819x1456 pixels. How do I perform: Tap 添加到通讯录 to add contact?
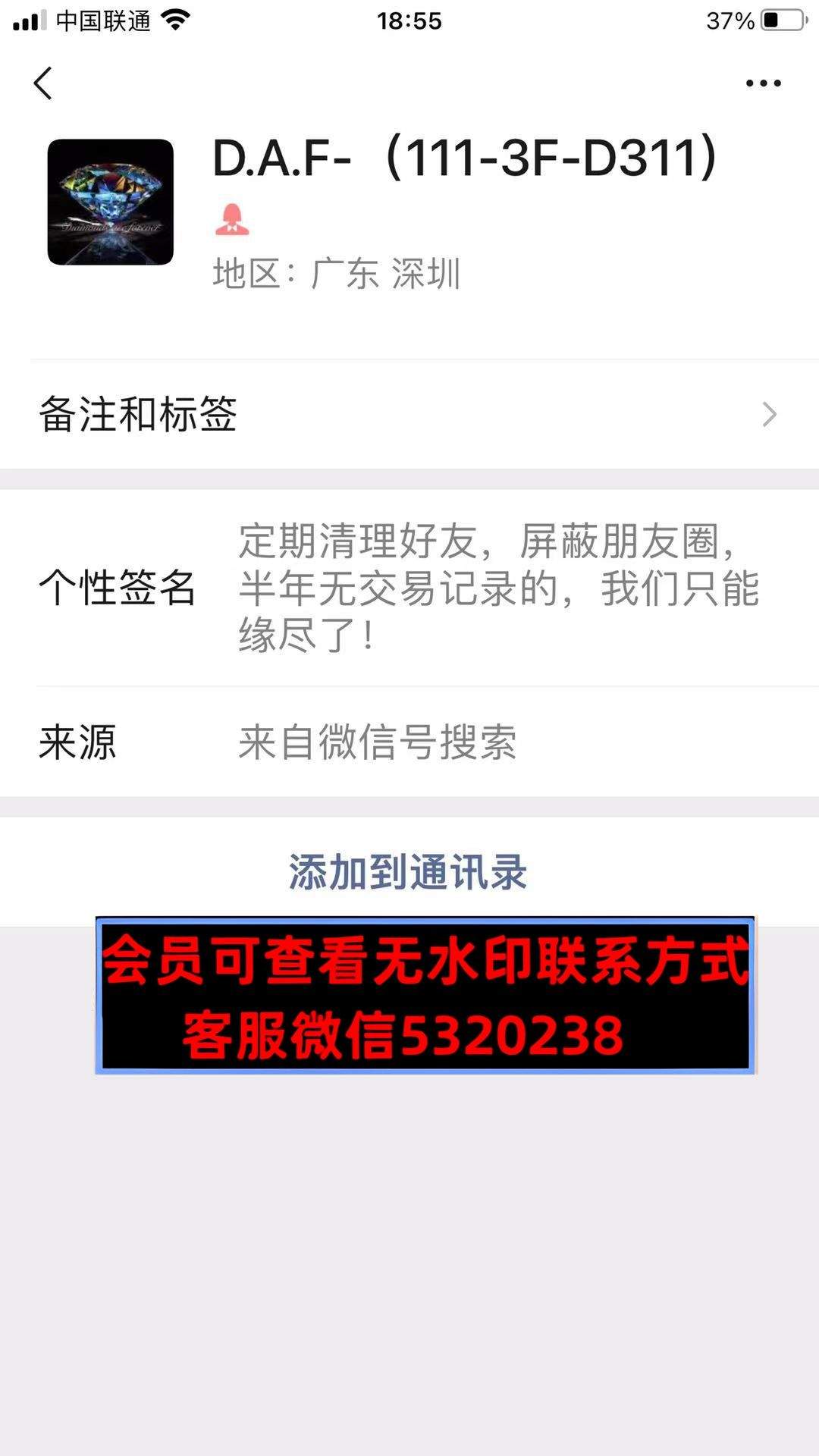408,872
